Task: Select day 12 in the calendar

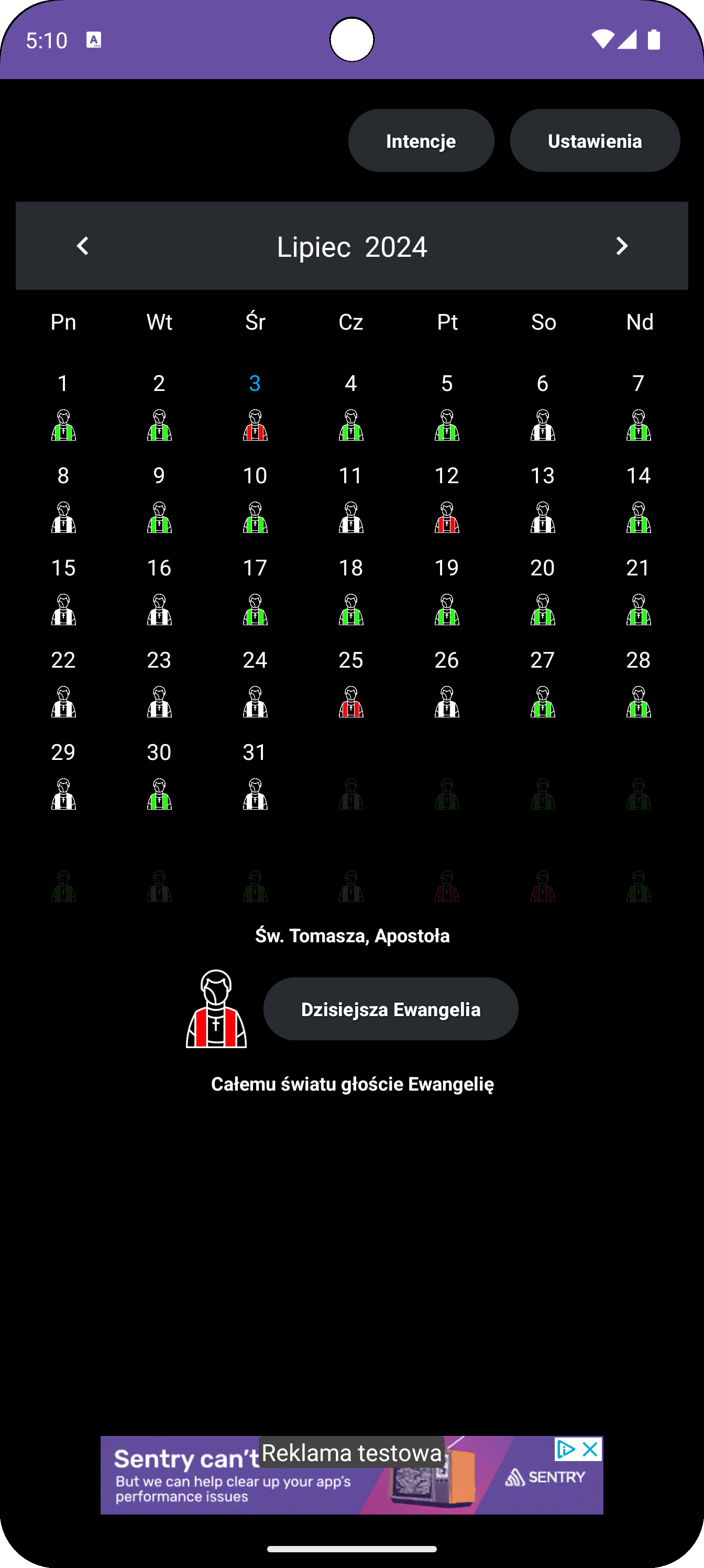Action: (x=447, y=497)
